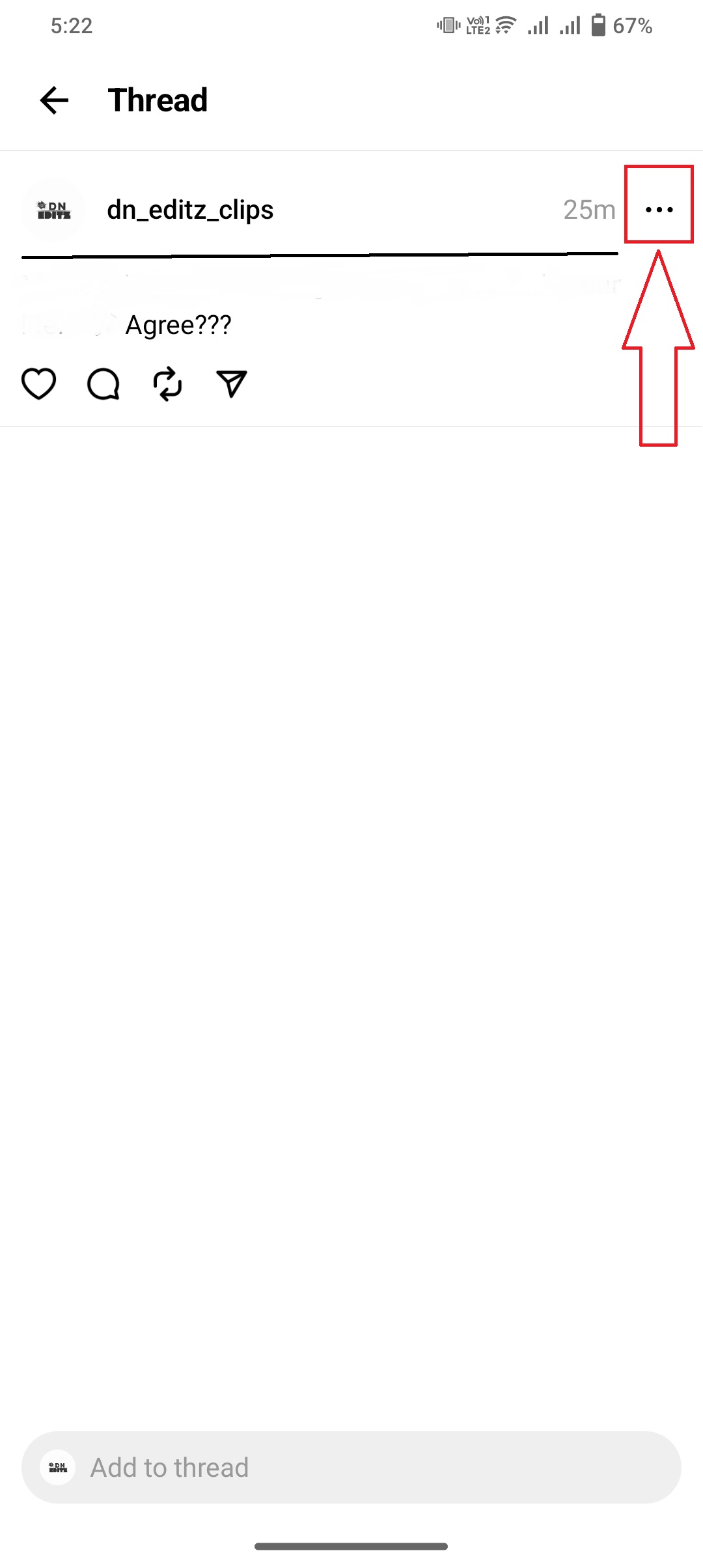Viewport: 703px width, 1568px height.
Task: Open dn_editz_clips profile picture
Action: click(x=53, y=210)
